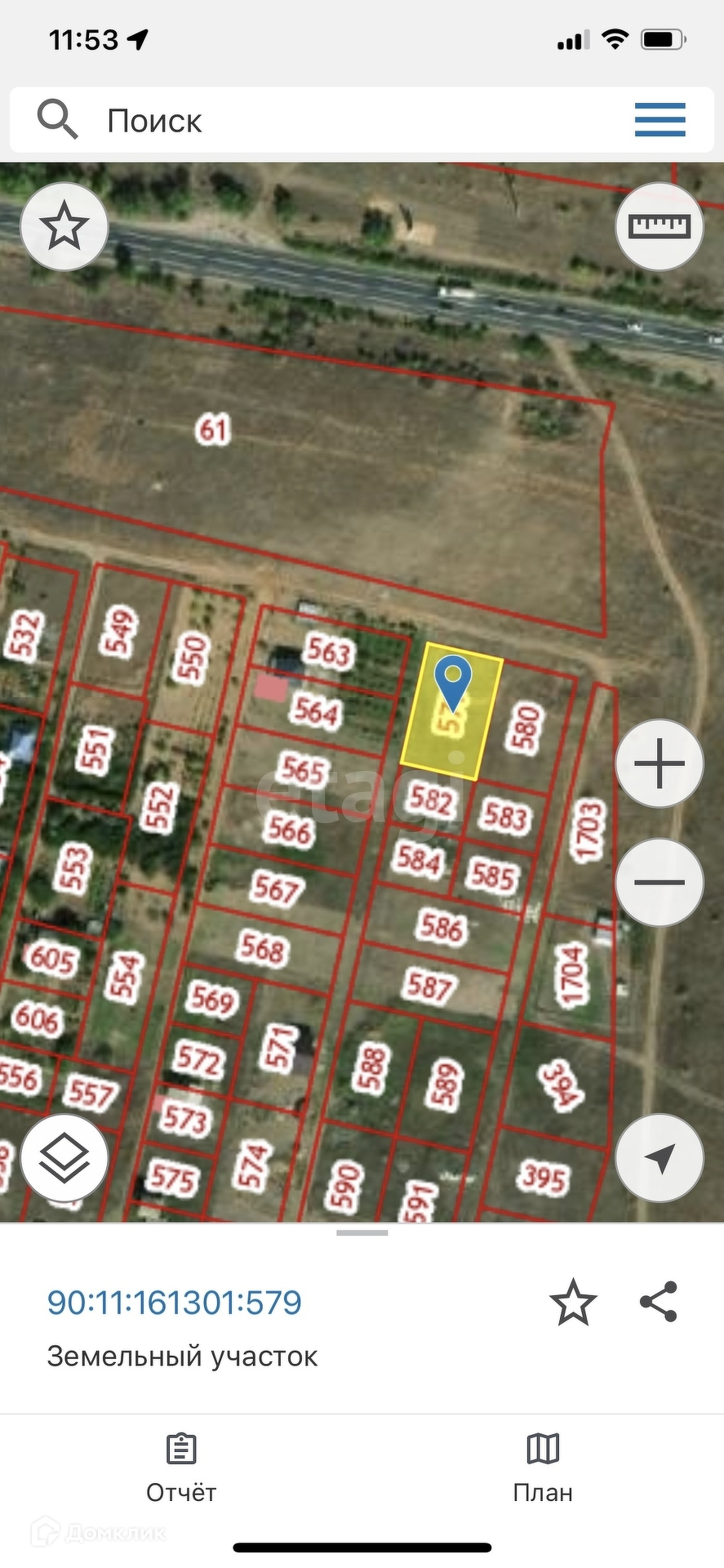Activate the ruler measurement tool
724x1568 pixels.
click(659, 226)
